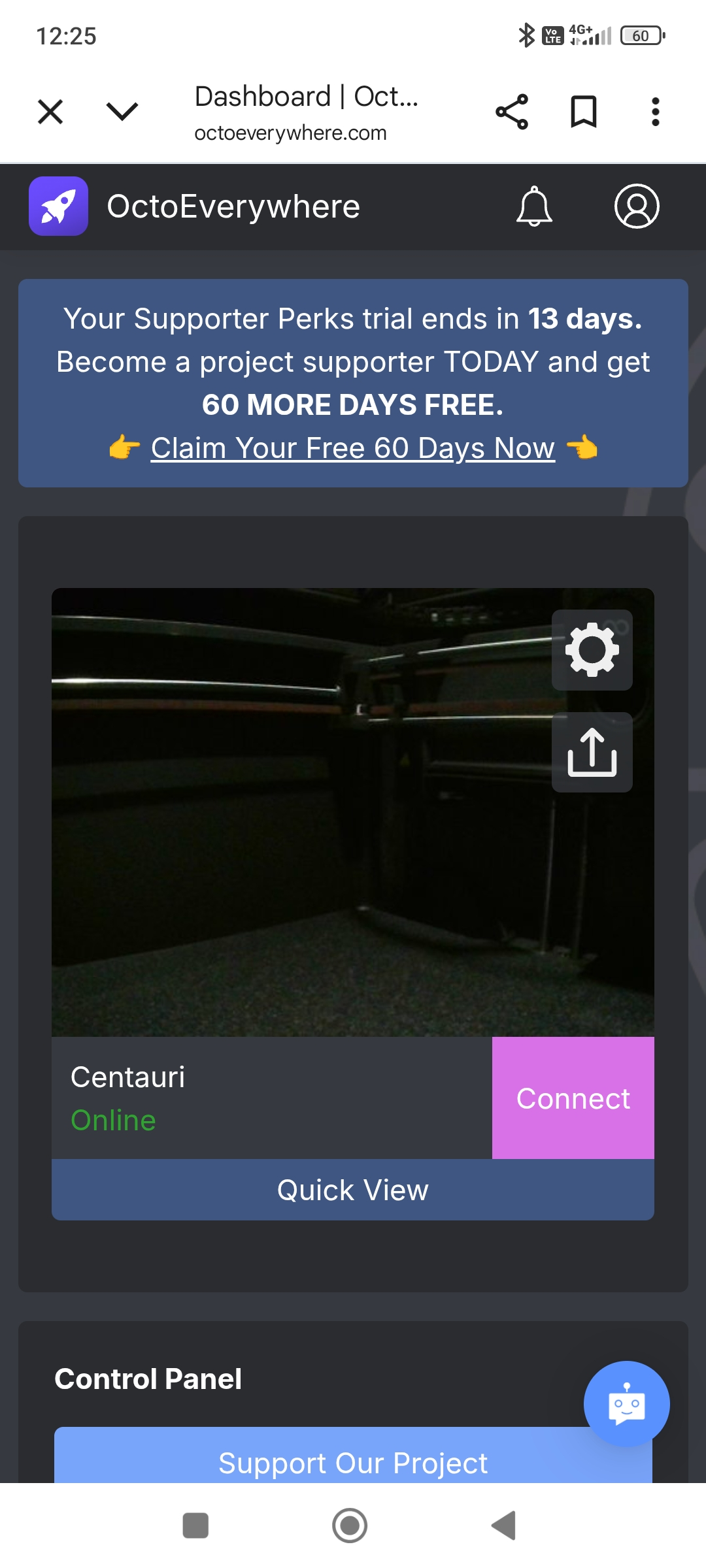Open the notifications bell
The width and height of the screenshot is (706, 1568).
pyautogui.click(x=534, y=206)
